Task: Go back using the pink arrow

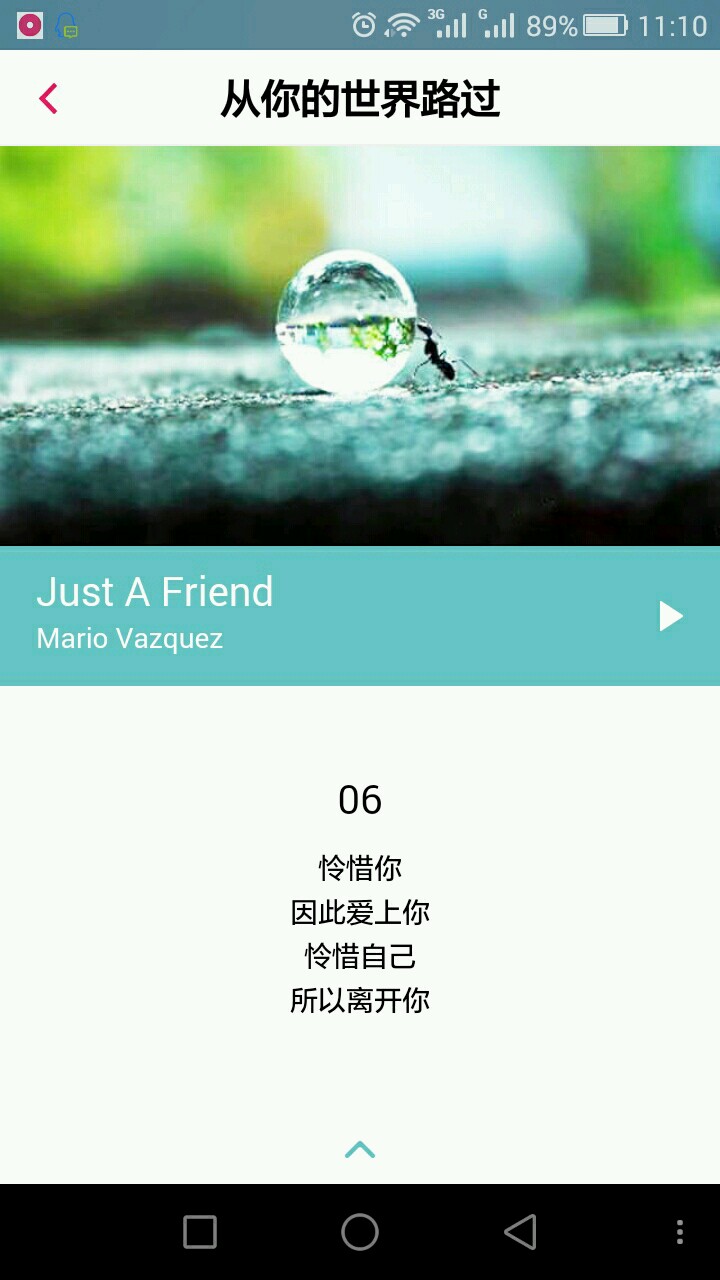Action: 48,98
